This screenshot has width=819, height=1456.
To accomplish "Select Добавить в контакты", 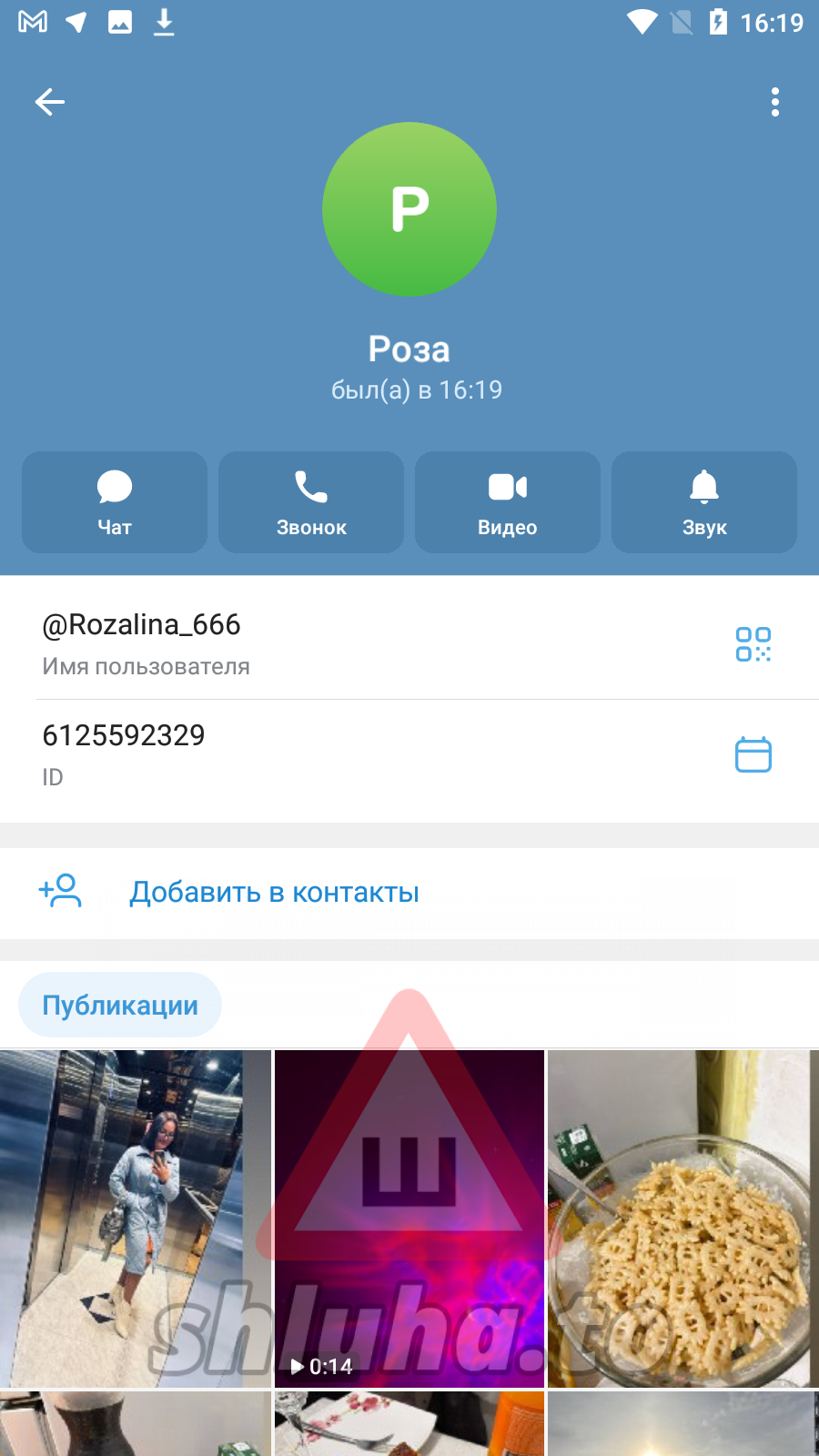I will point(274,893).
